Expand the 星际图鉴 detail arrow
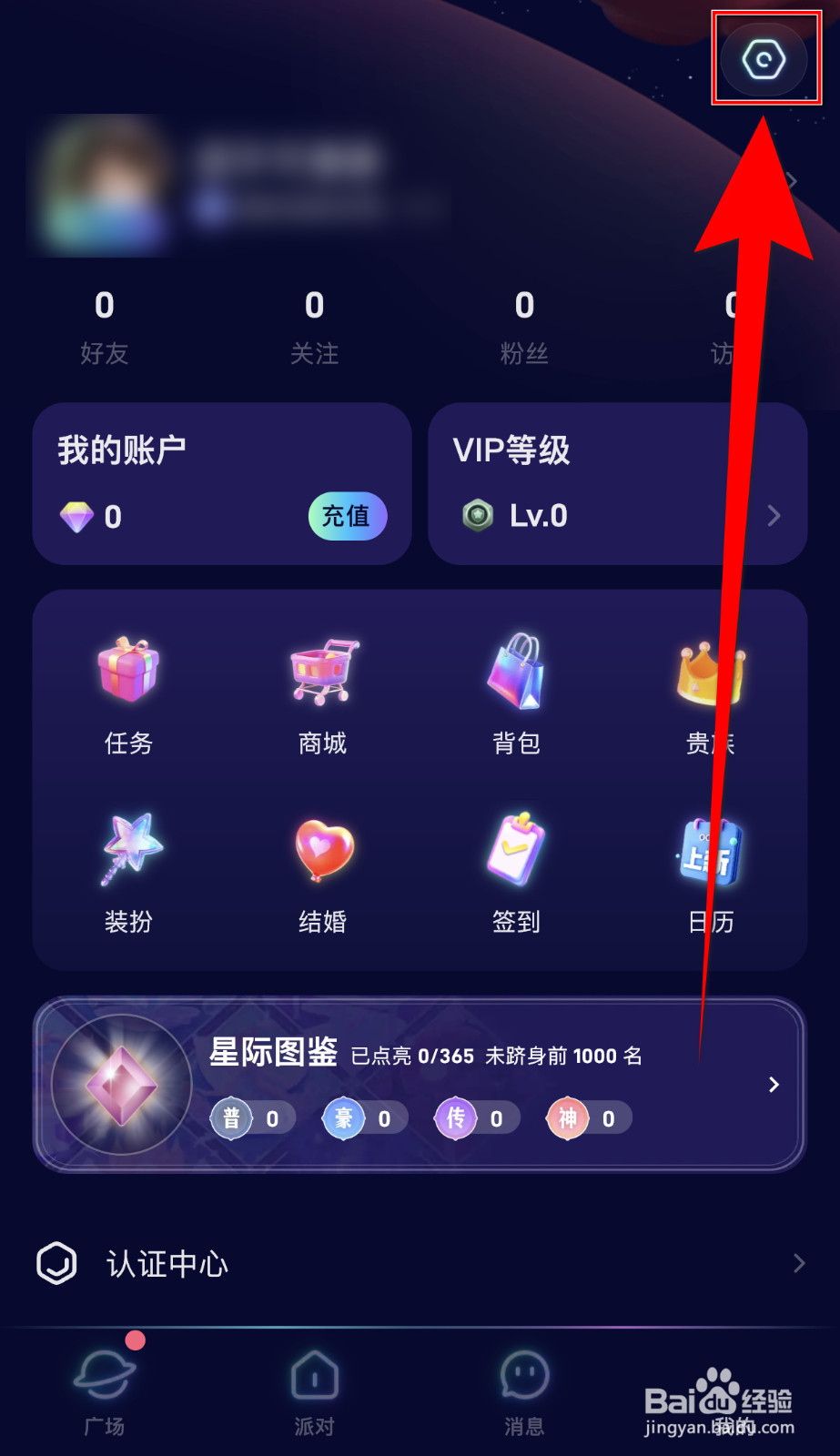The height and width of the screenshot is (1456, 840). [x=774, y=1085]
